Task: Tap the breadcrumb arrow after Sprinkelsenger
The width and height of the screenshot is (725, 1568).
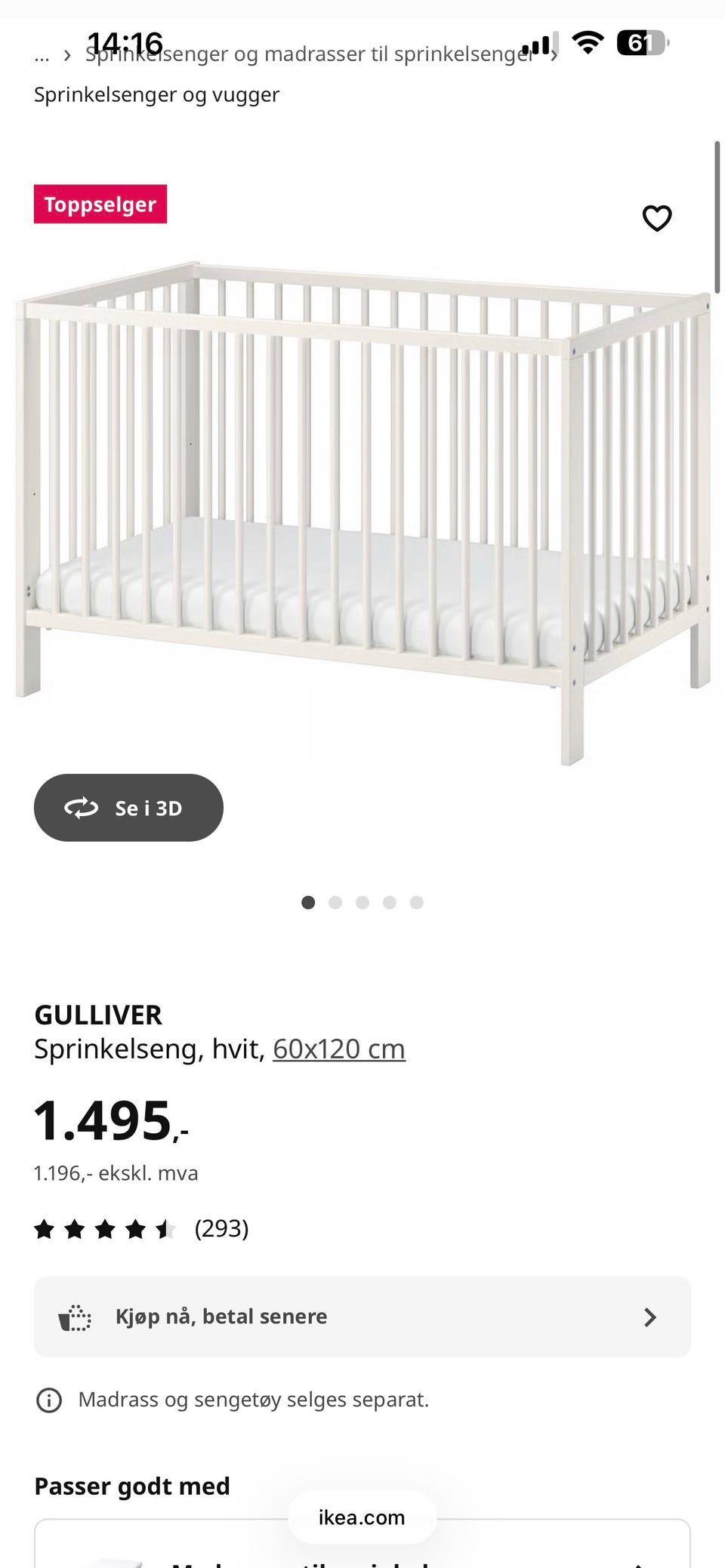Action: (x=555, y=55)
